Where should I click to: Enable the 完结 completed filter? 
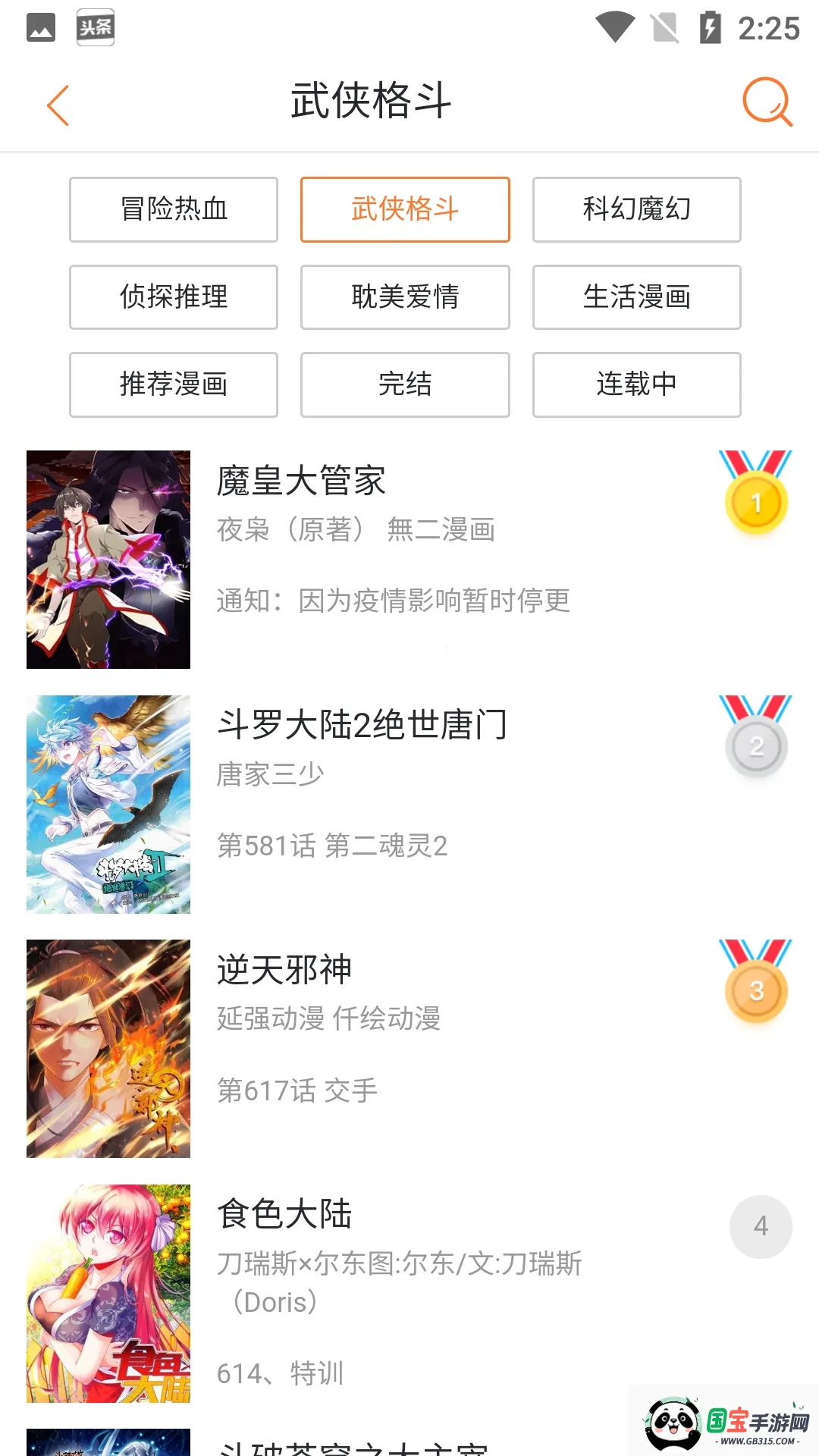[x=405, y=384]
